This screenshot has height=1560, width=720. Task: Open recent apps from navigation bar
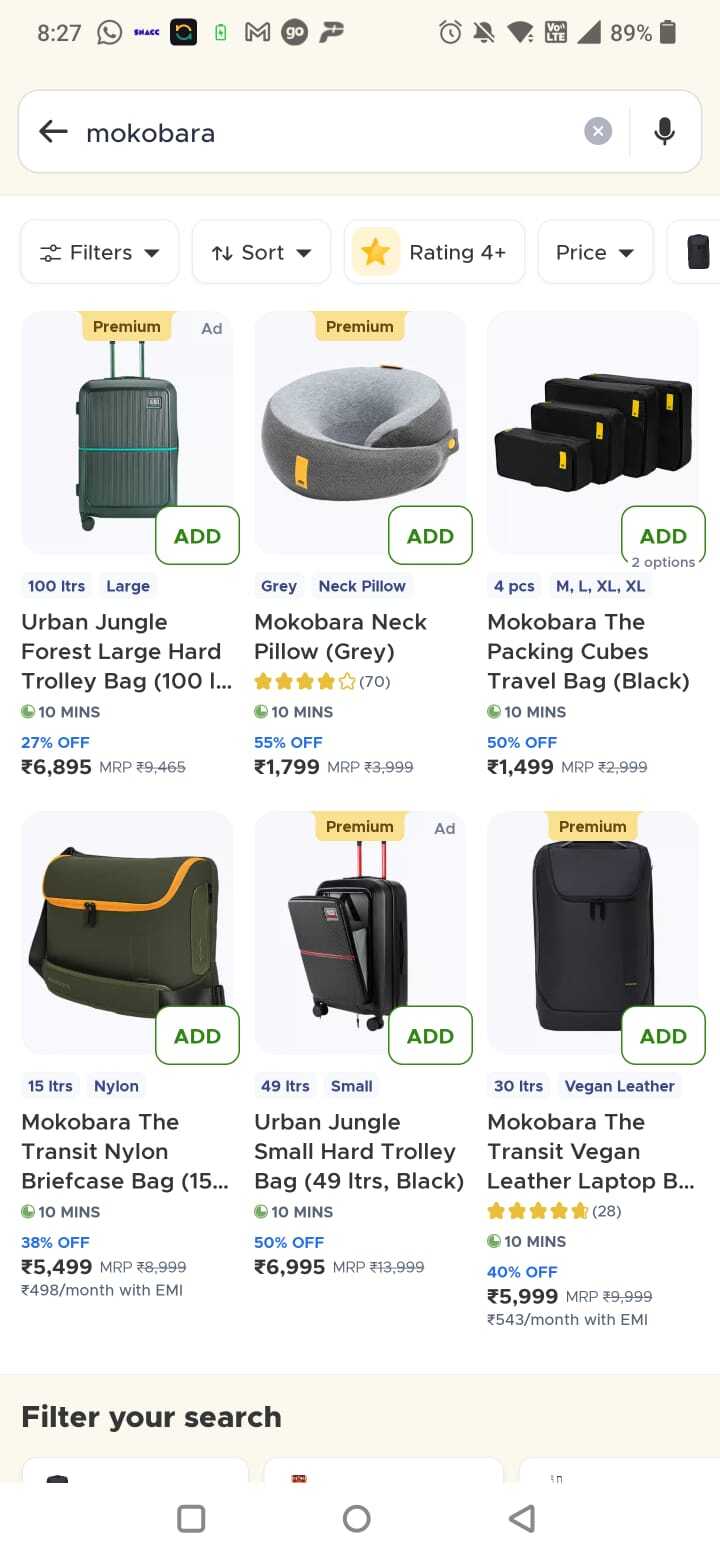click(191, 1519)
